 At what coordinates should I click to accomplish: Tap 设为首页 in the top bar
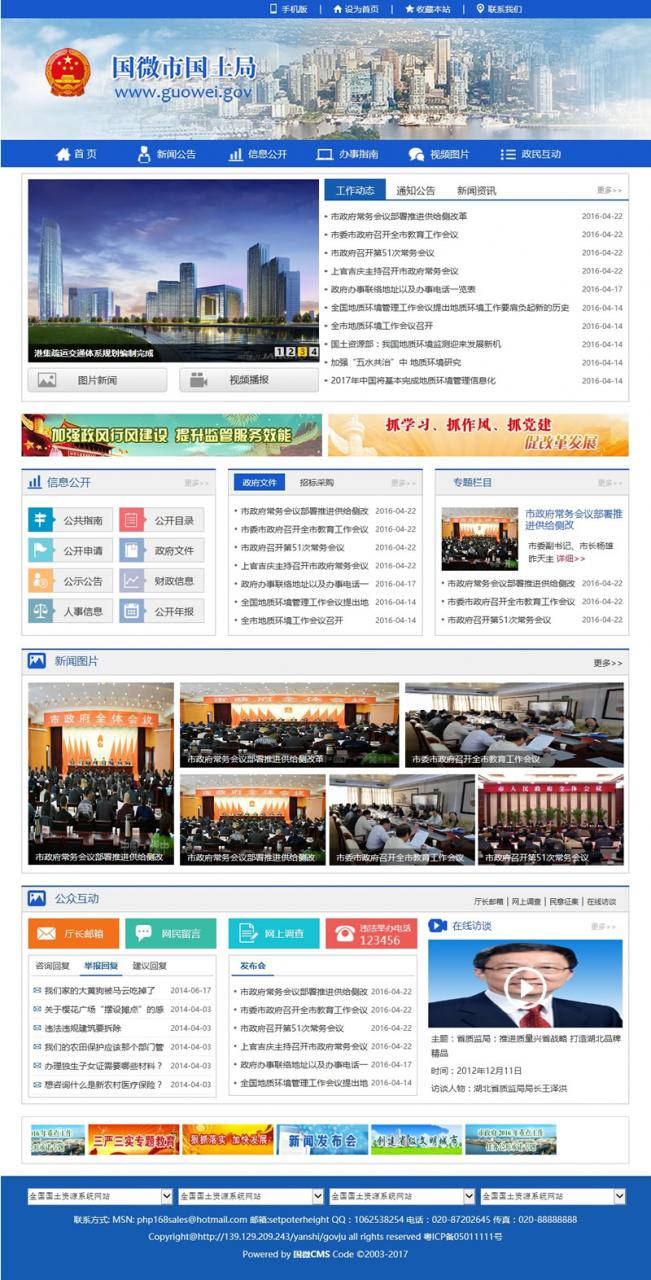[x=356, y=9]
